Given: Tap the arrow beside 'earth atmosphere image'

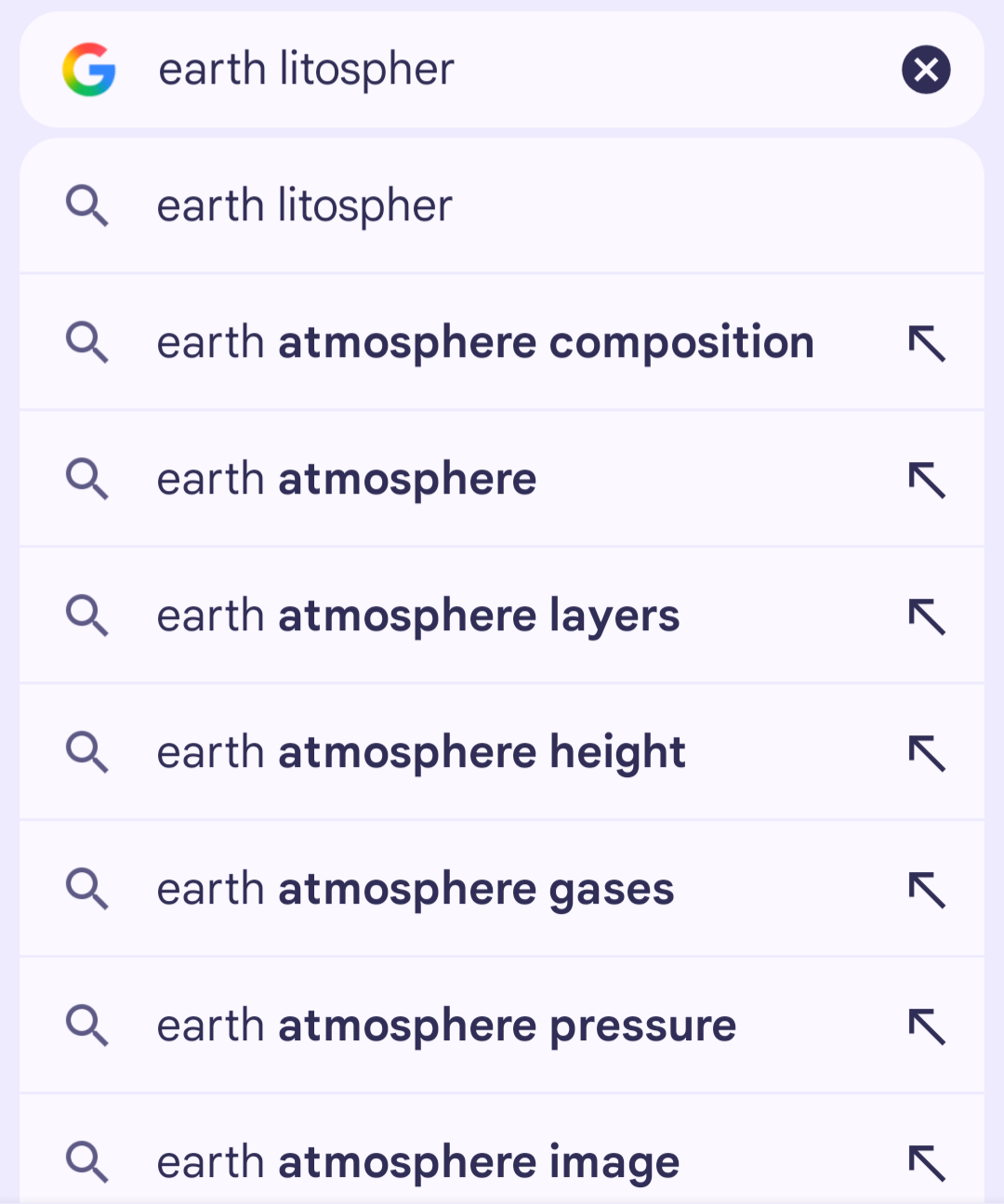Looking at the screenshot, I should click(927, 1163).
